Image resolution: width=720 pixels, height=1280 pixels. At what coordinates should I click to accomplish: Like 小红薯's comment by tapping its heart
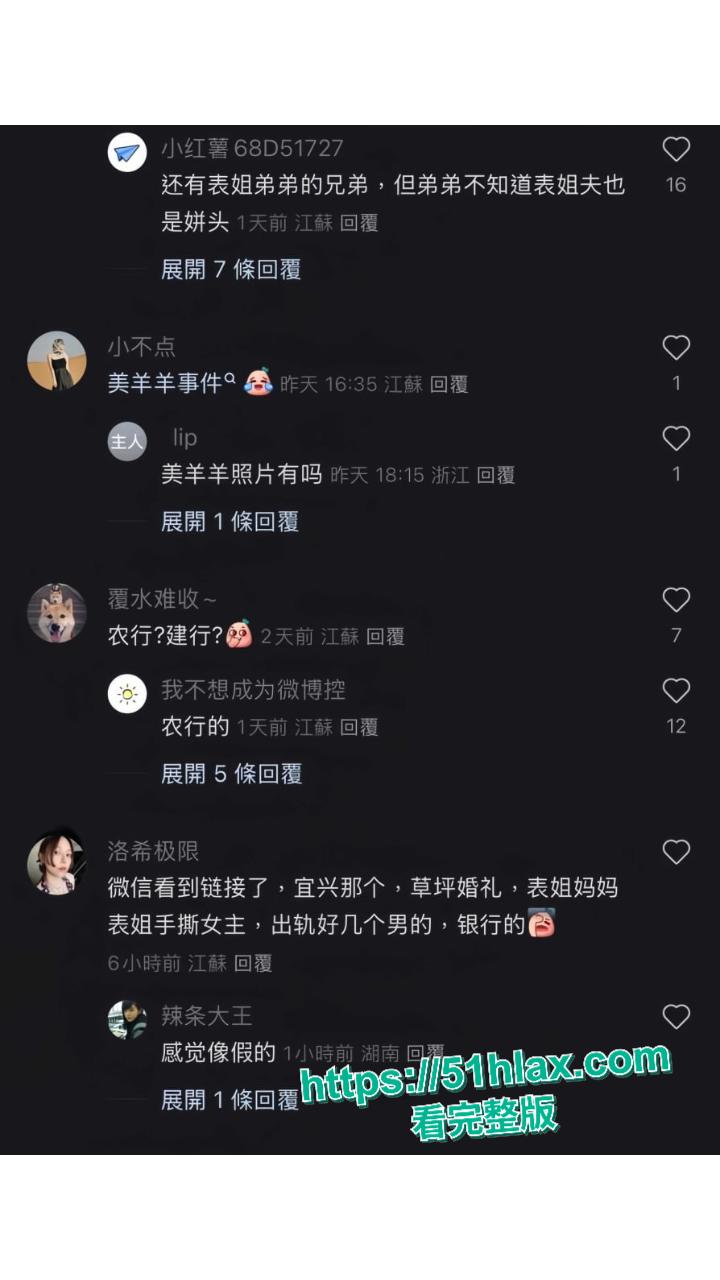(678, 147)
